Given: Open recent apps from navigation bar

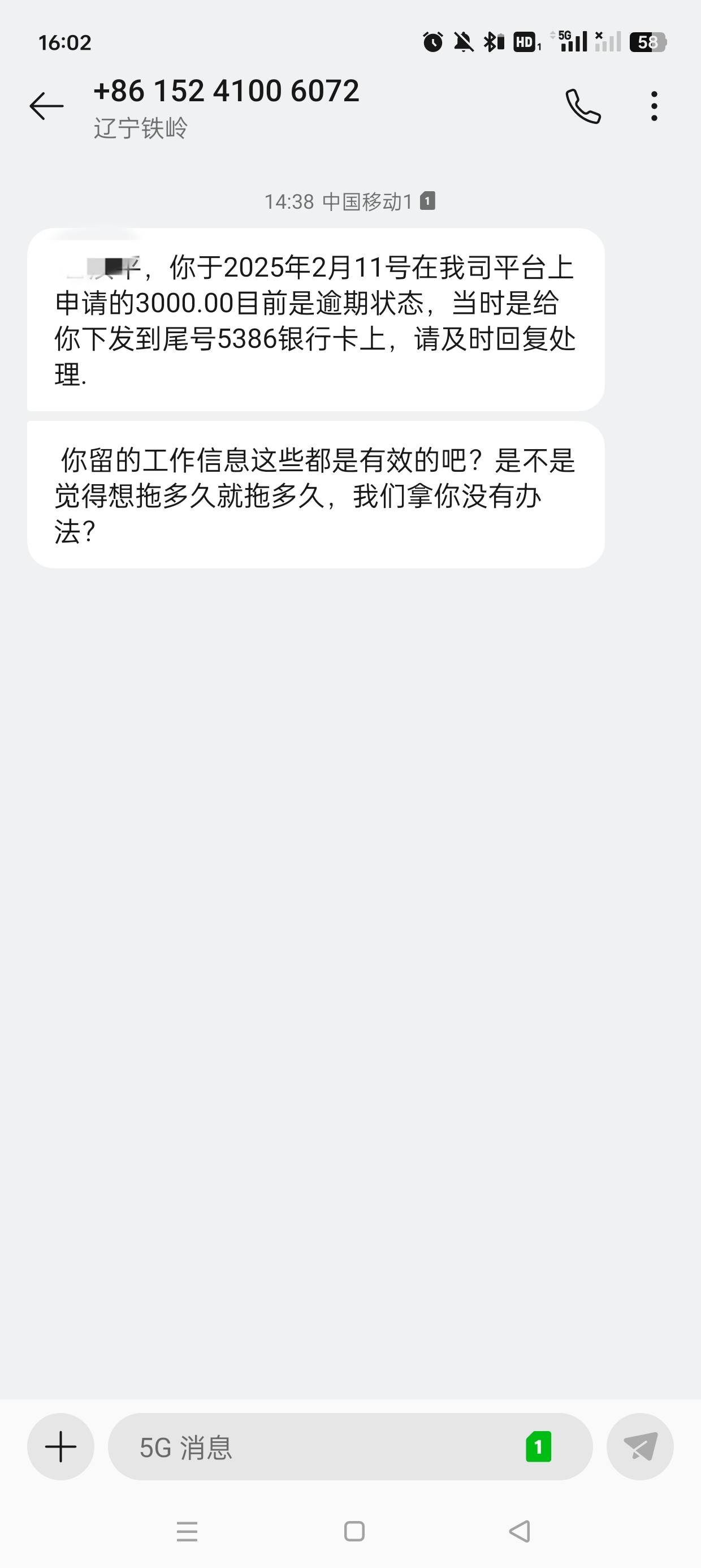Looking at the screenshot, I should point(187,1531).
